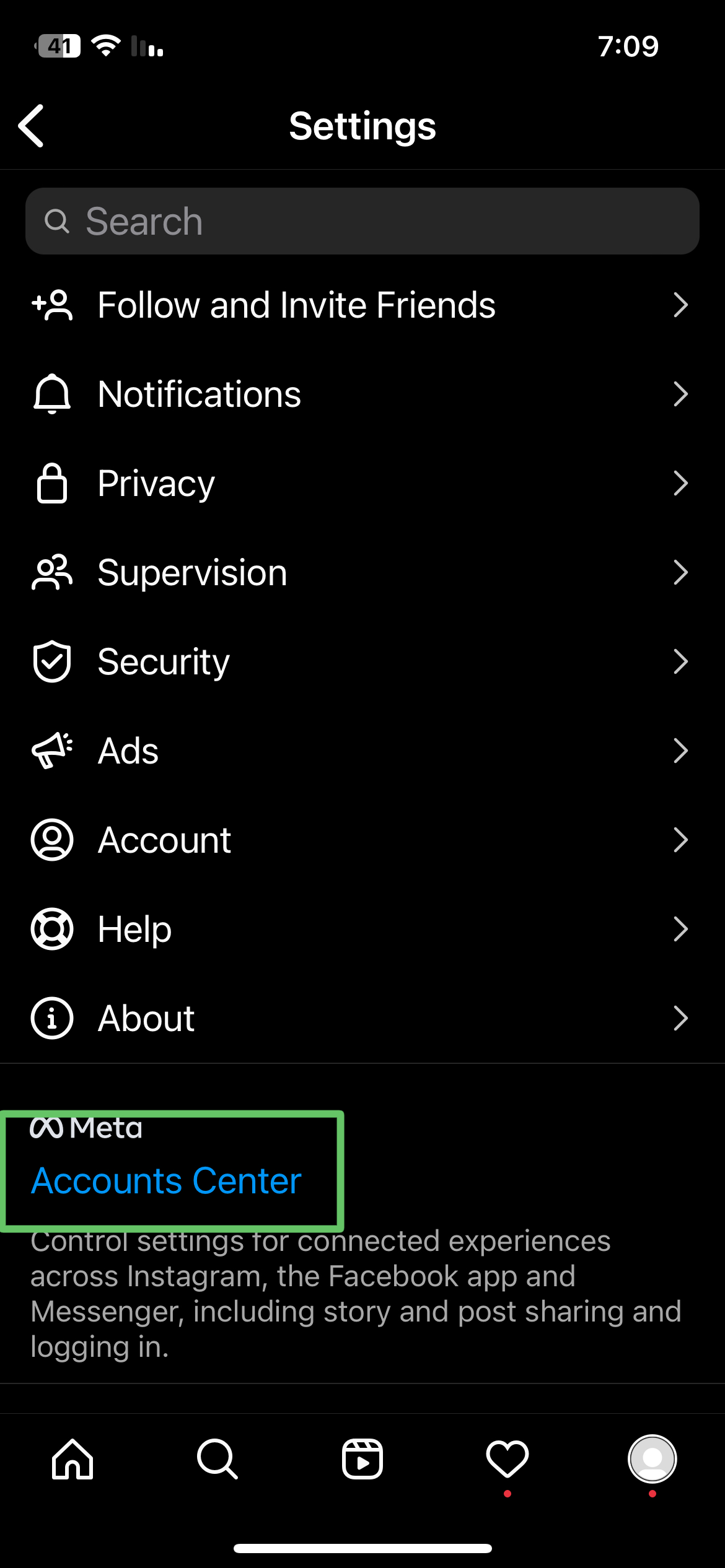Screen dimensions: 725x1568
Task: Tap the settings search field
Action: point(362,221)
